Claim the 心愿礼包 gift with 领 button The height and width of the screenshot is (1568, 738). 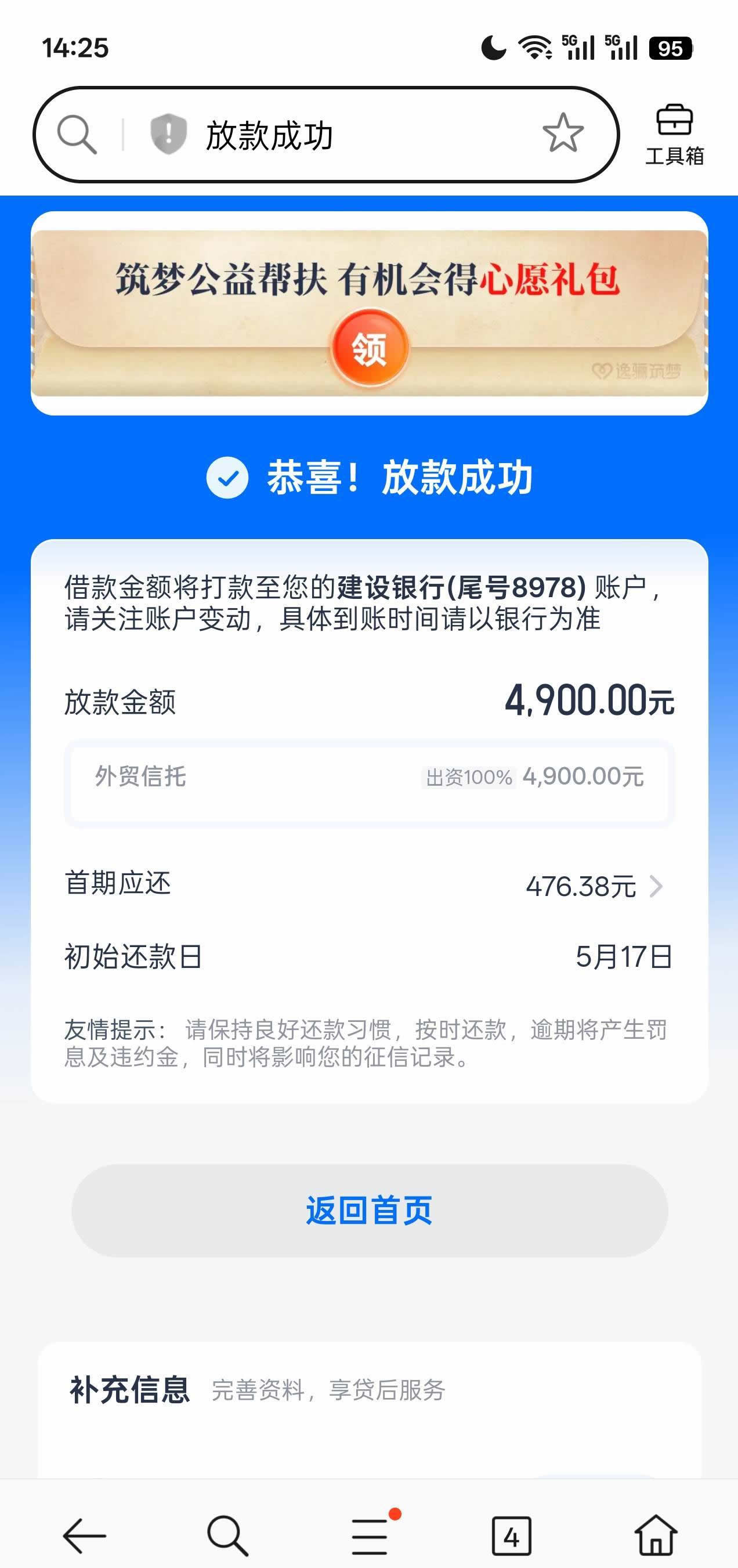coord(370,348)
